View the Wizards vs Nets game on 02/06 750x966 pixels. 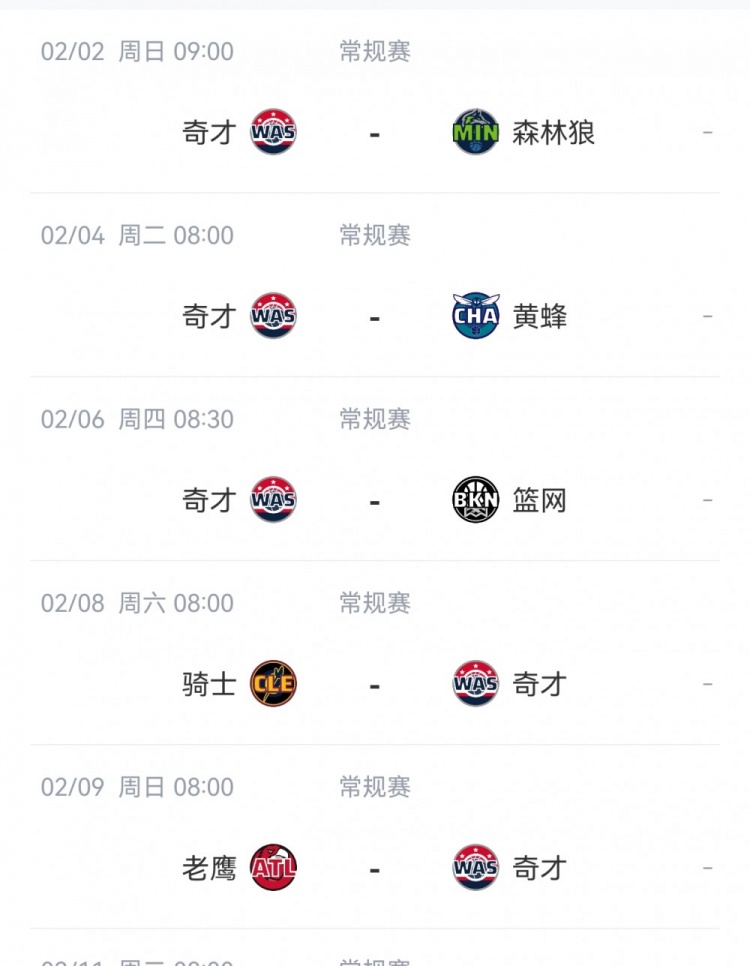point(375,500)
